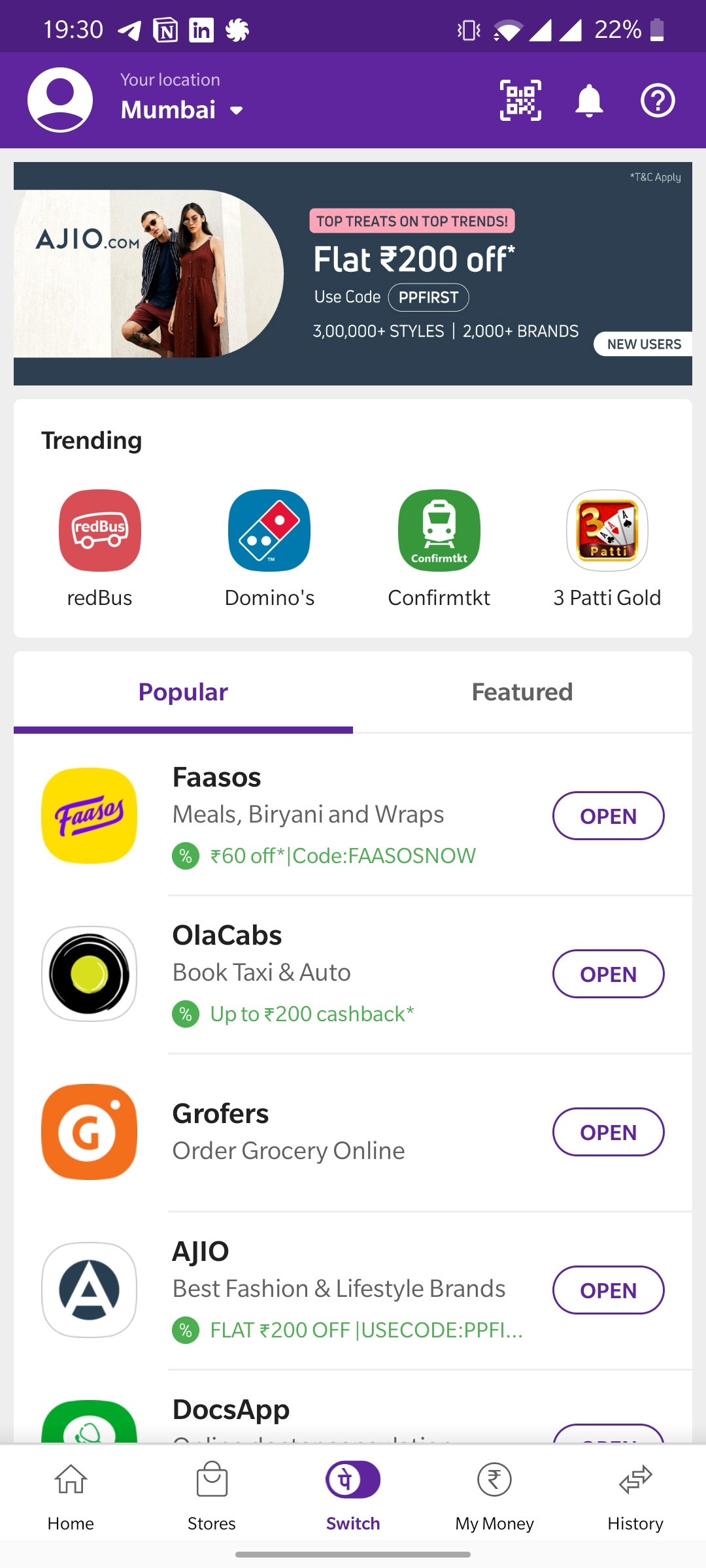
Task: Change location from Mumbai dropdown
Action: 182,110
